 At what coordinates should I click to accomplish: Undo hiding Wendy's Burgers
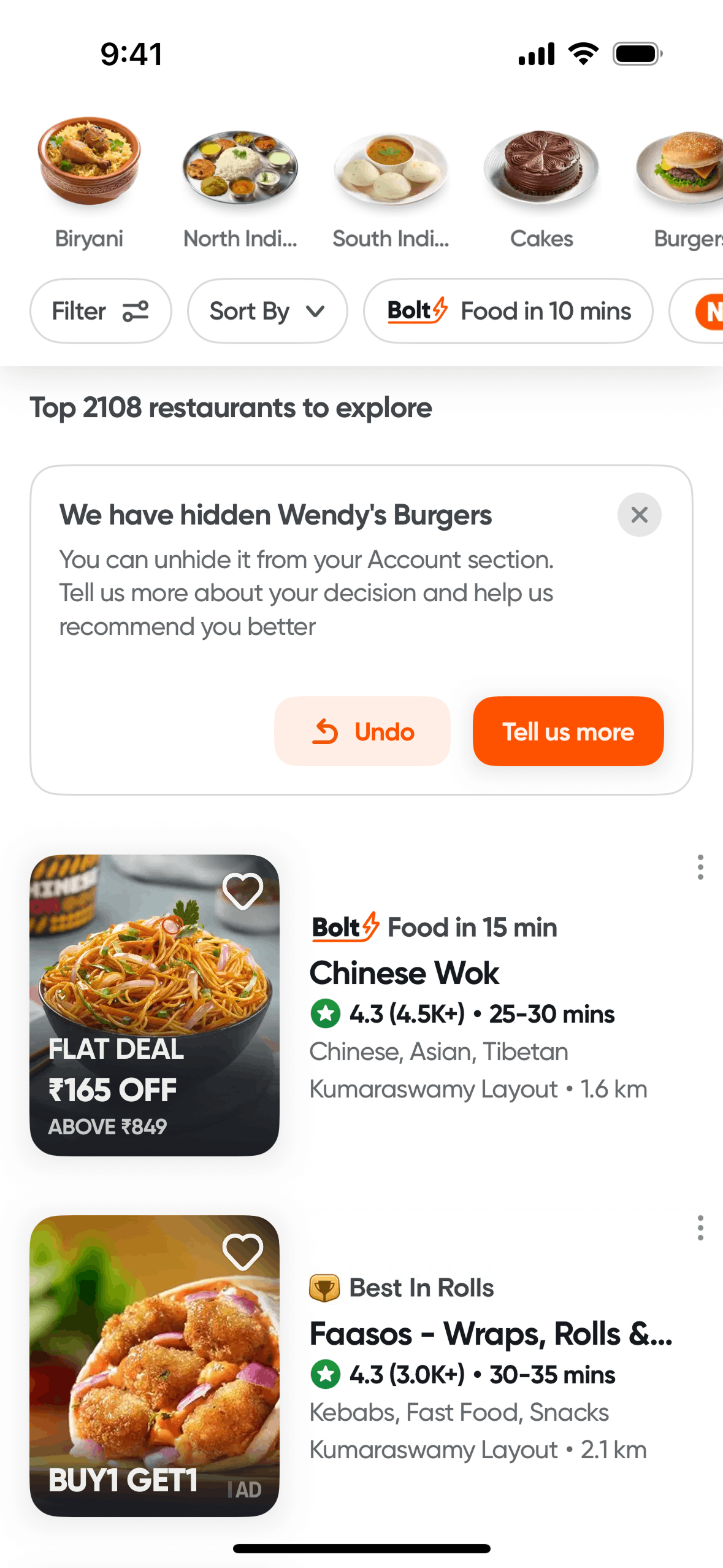[362, 731]
